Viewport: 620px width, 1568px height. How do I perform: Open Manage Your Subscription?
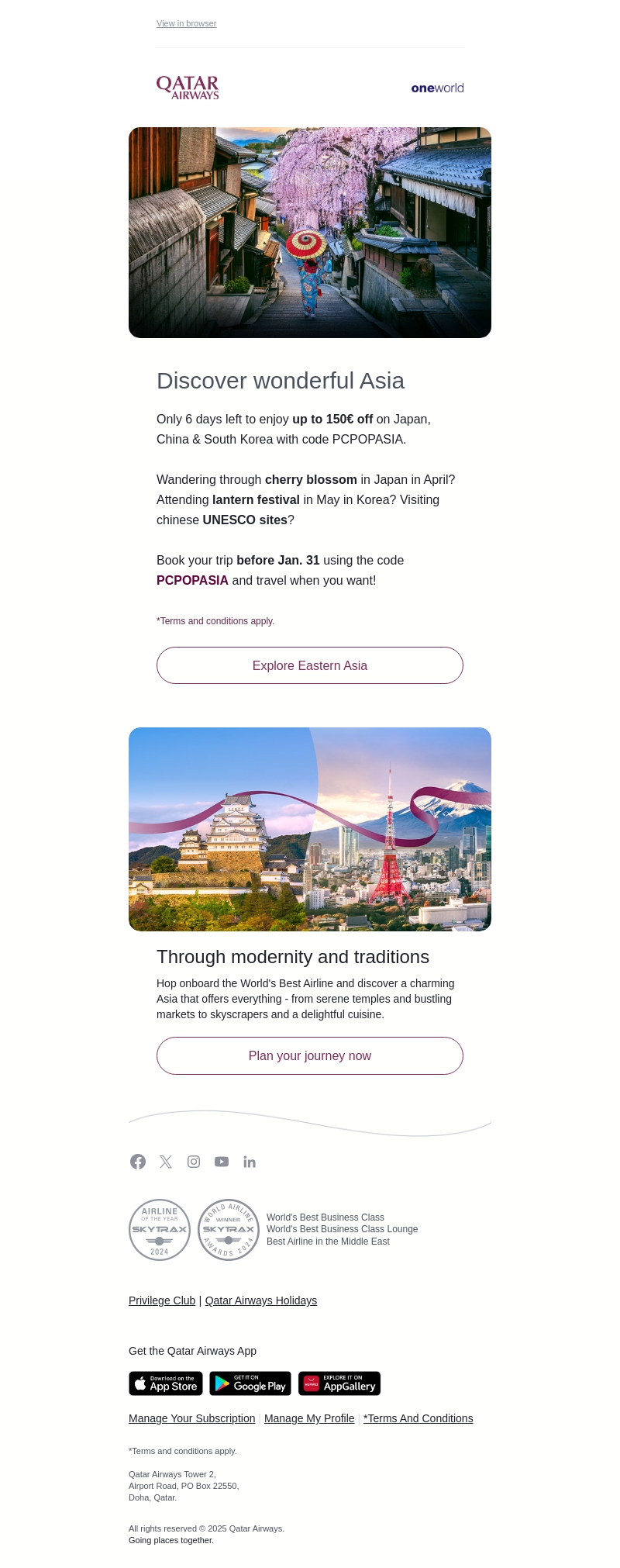pyautogui.click(x=191, y=1418)
